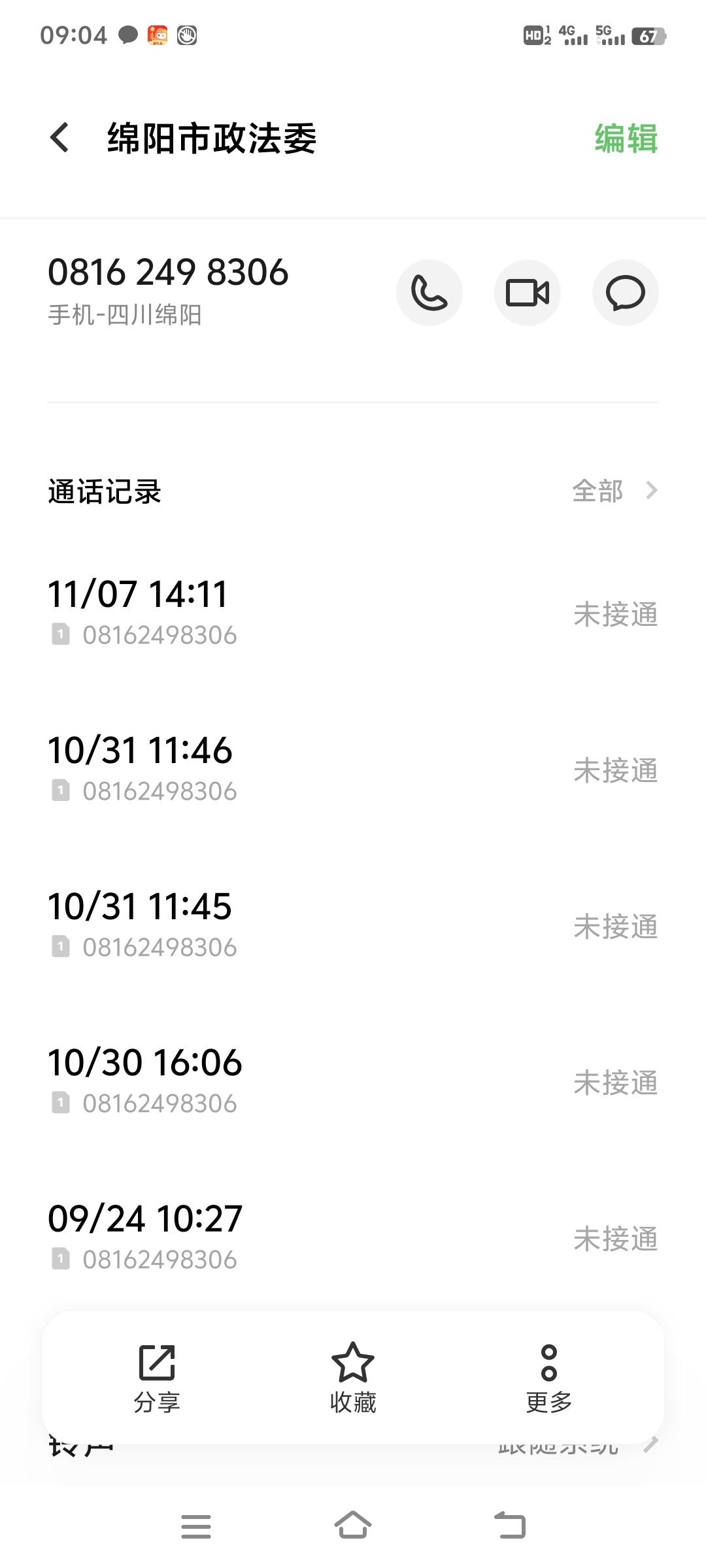Image resolution: width=706 pixels, height=1568 pixels.
Task: Go back from the contact details
Action: click(x=59, y=138)
